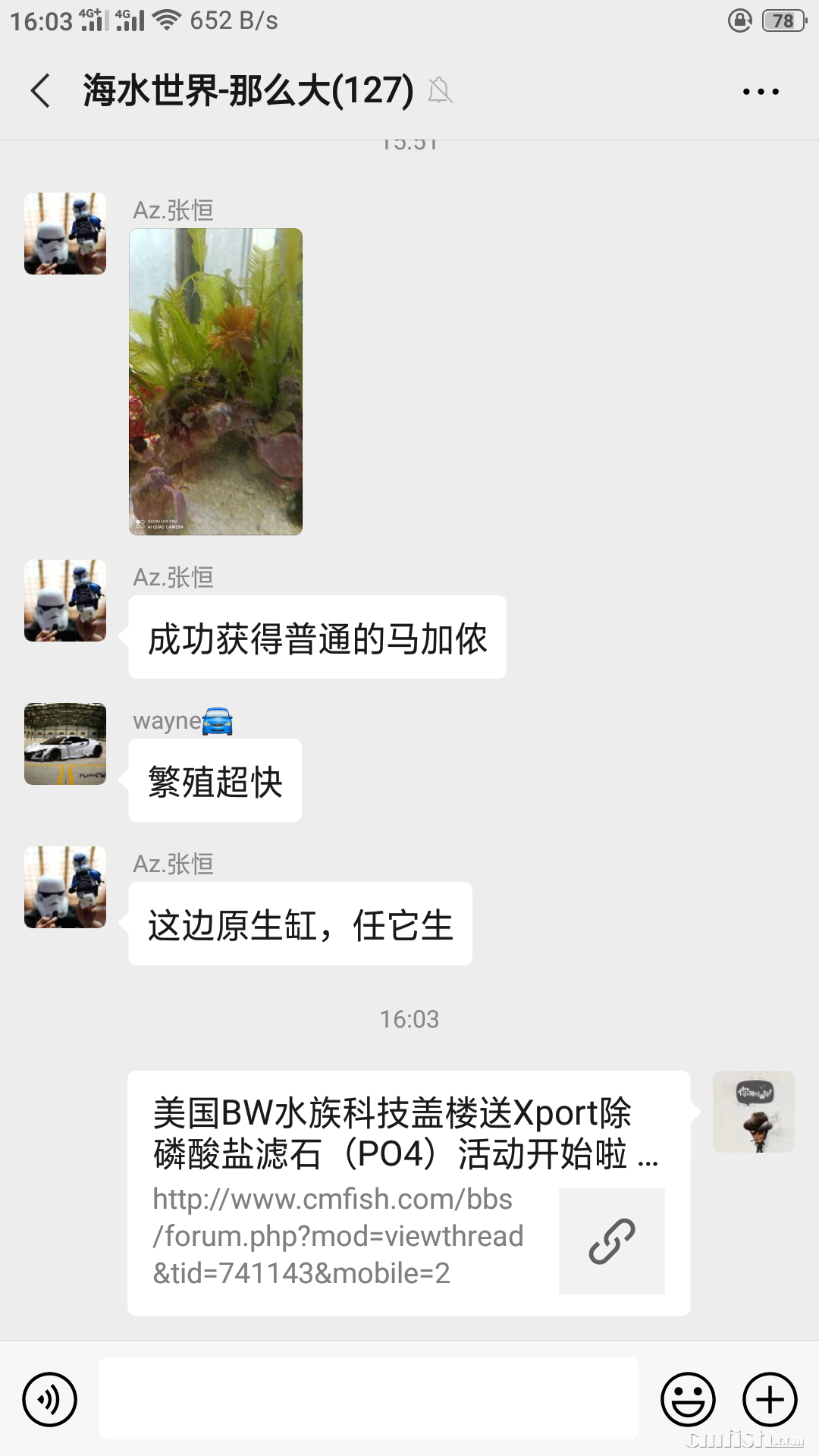Viewport: 819px width, 1456px height.
Task: Tap the plus icon for attachments
Action: coord(769,1399)
